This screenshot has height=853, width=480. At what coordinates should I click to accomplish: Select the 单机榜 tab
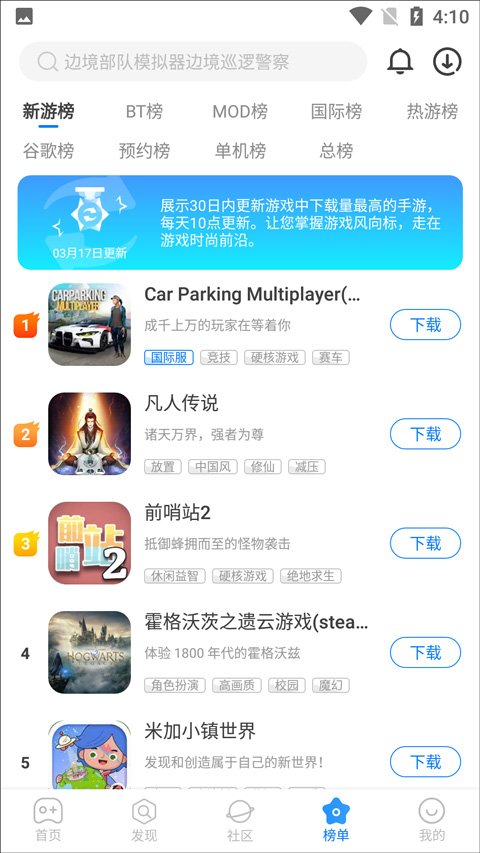[240, 151]
